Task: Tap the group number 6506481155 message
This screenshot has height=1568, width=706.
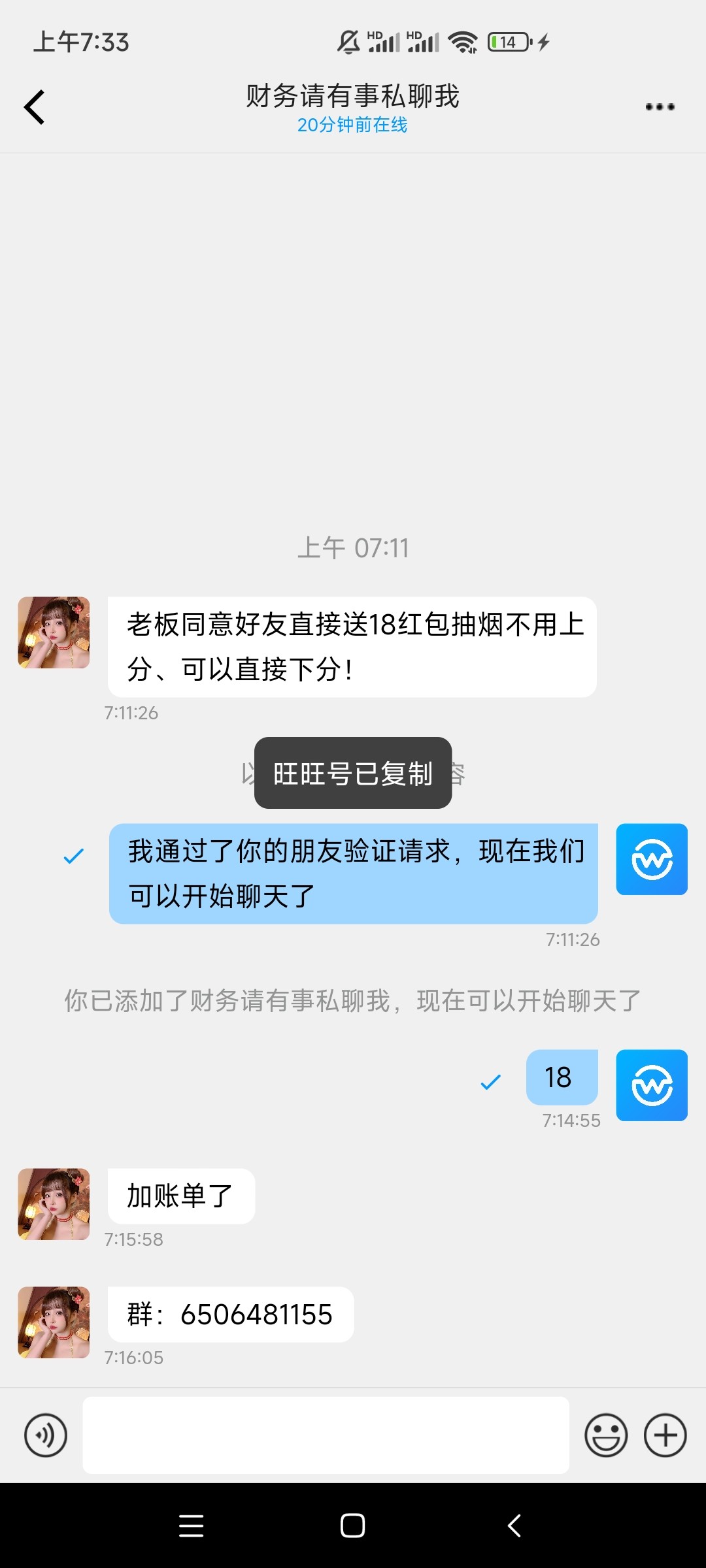Action: 231,1315
